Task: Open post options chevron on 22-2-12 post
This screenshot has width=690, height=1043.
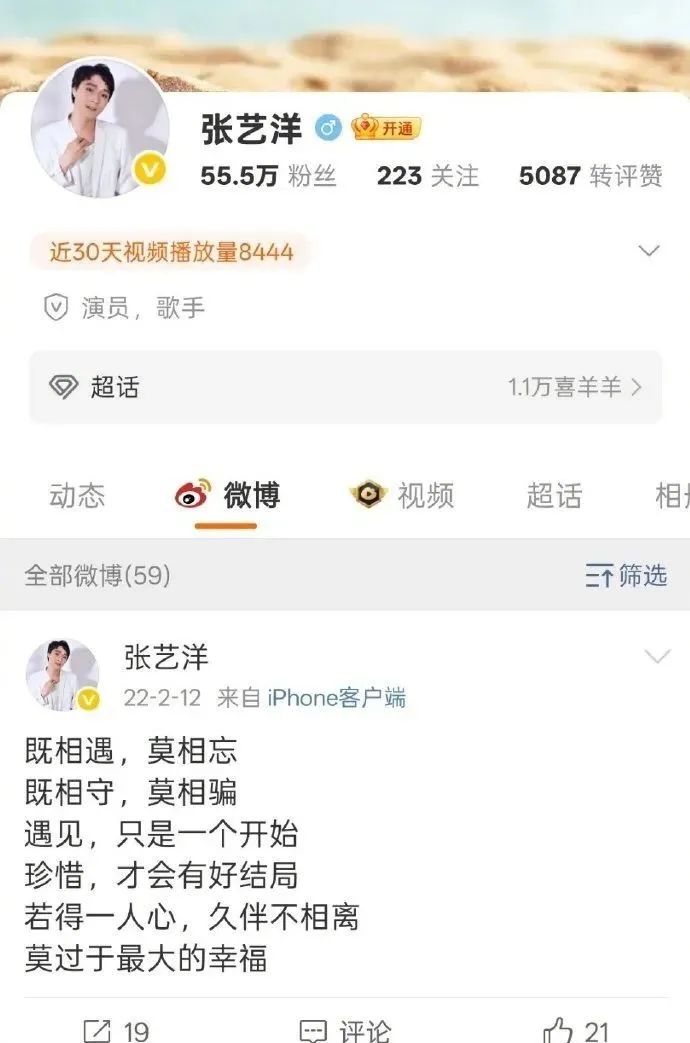Action: [657, 657]
